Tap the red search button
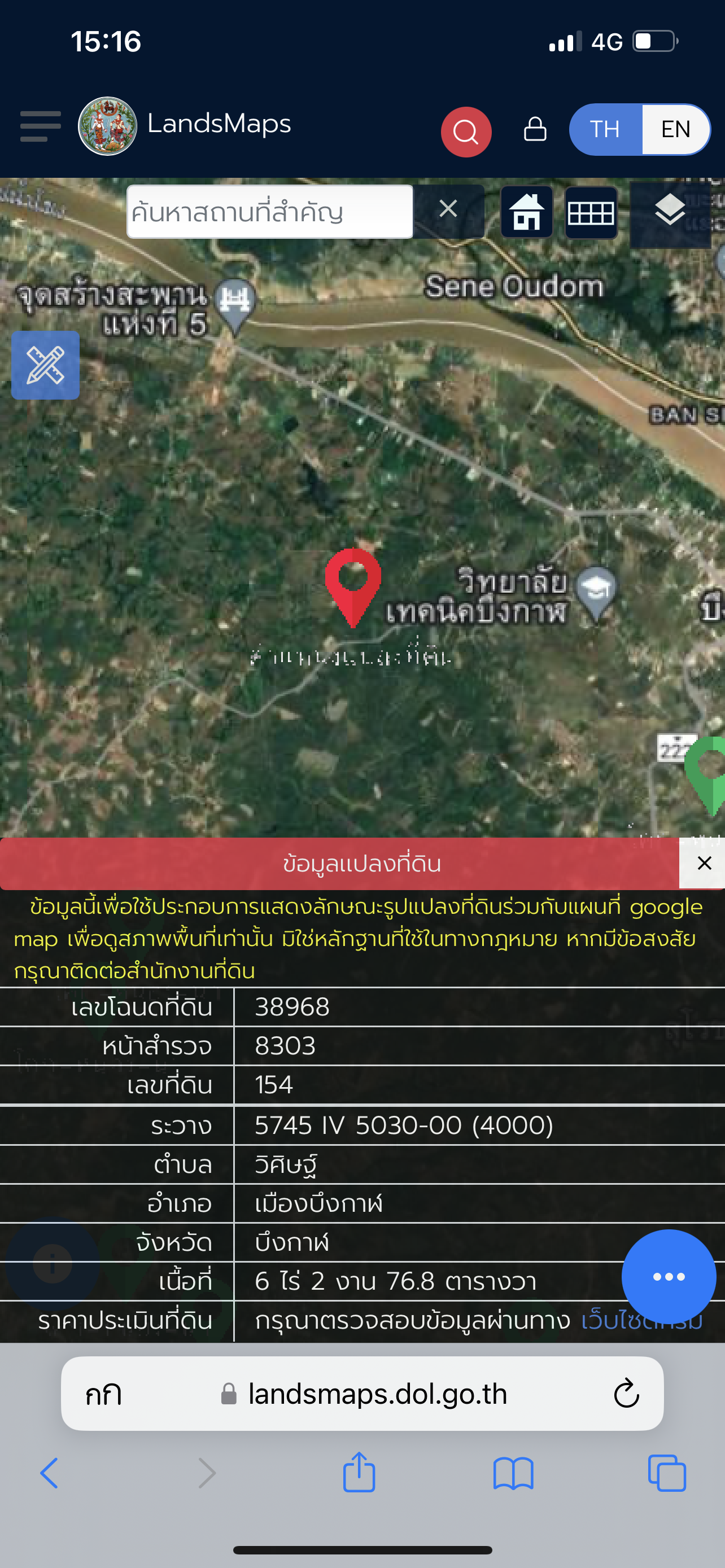The width and height of the screenshot is (725, 1568). tap(466, 132)
